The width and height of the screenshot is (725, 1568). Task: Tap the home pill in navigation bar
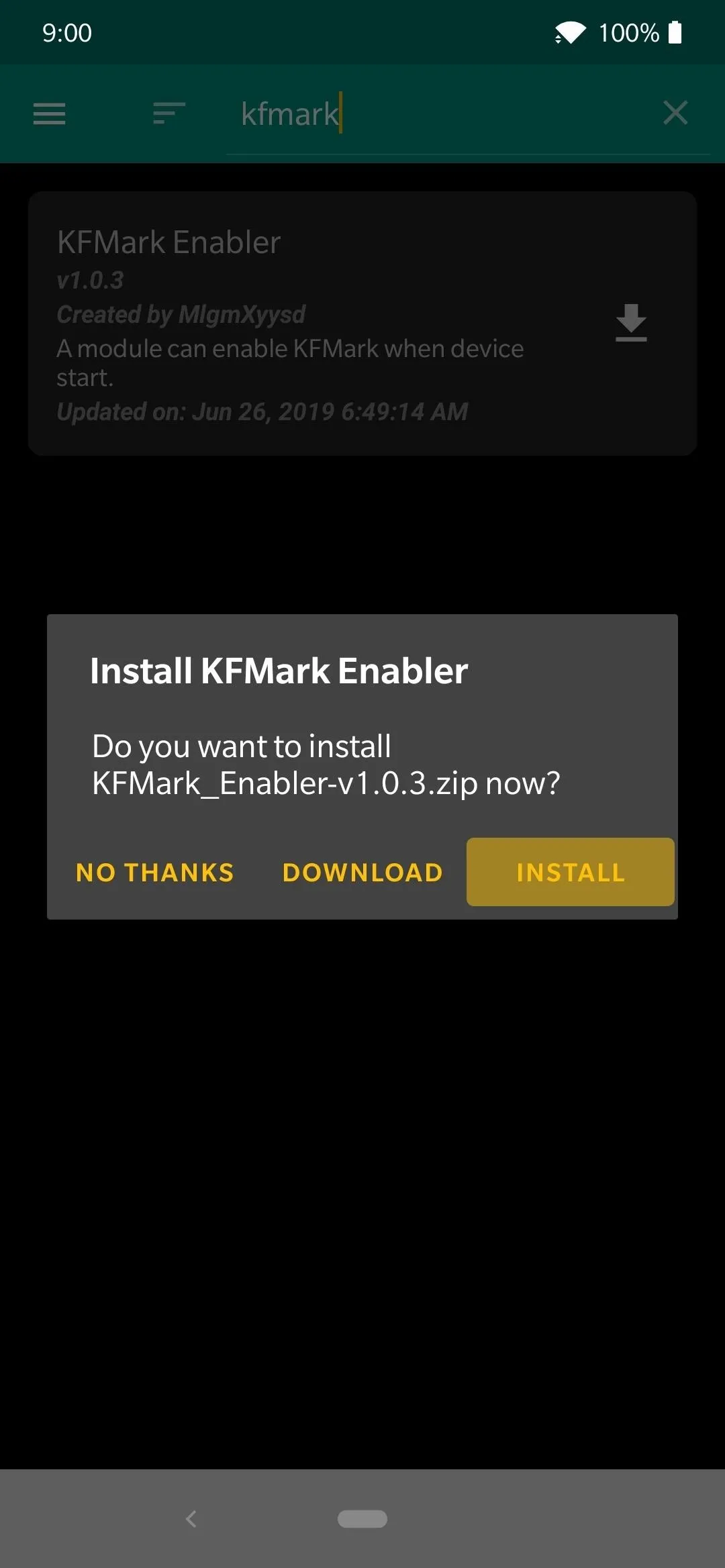pyautogui.click(x=362, y=1518)
